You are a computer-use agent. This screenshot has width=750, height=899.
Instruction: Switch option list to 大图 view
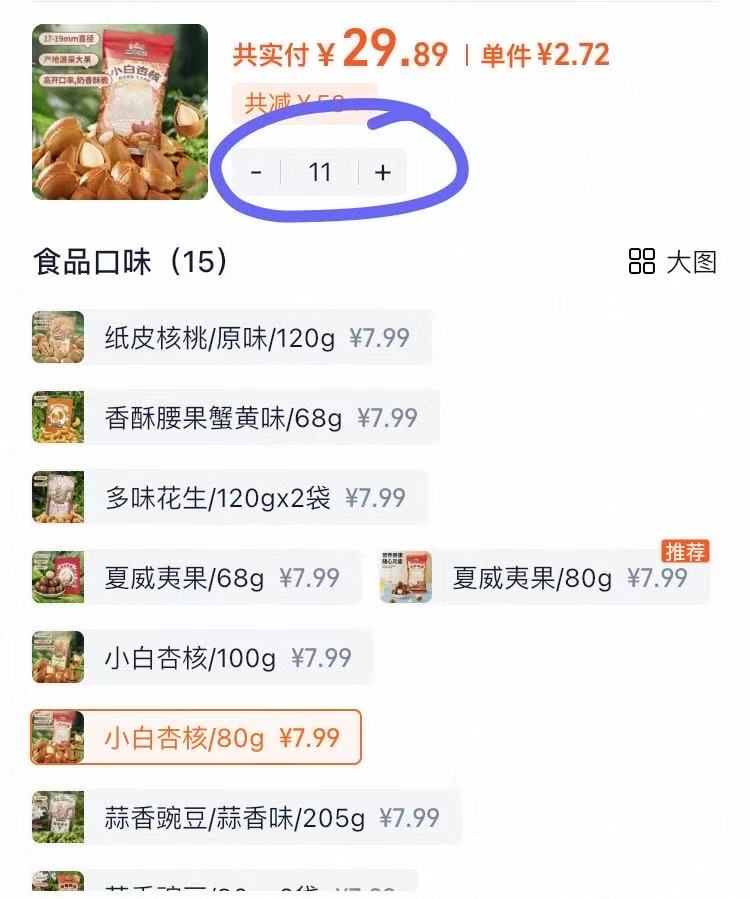point(673,262)
